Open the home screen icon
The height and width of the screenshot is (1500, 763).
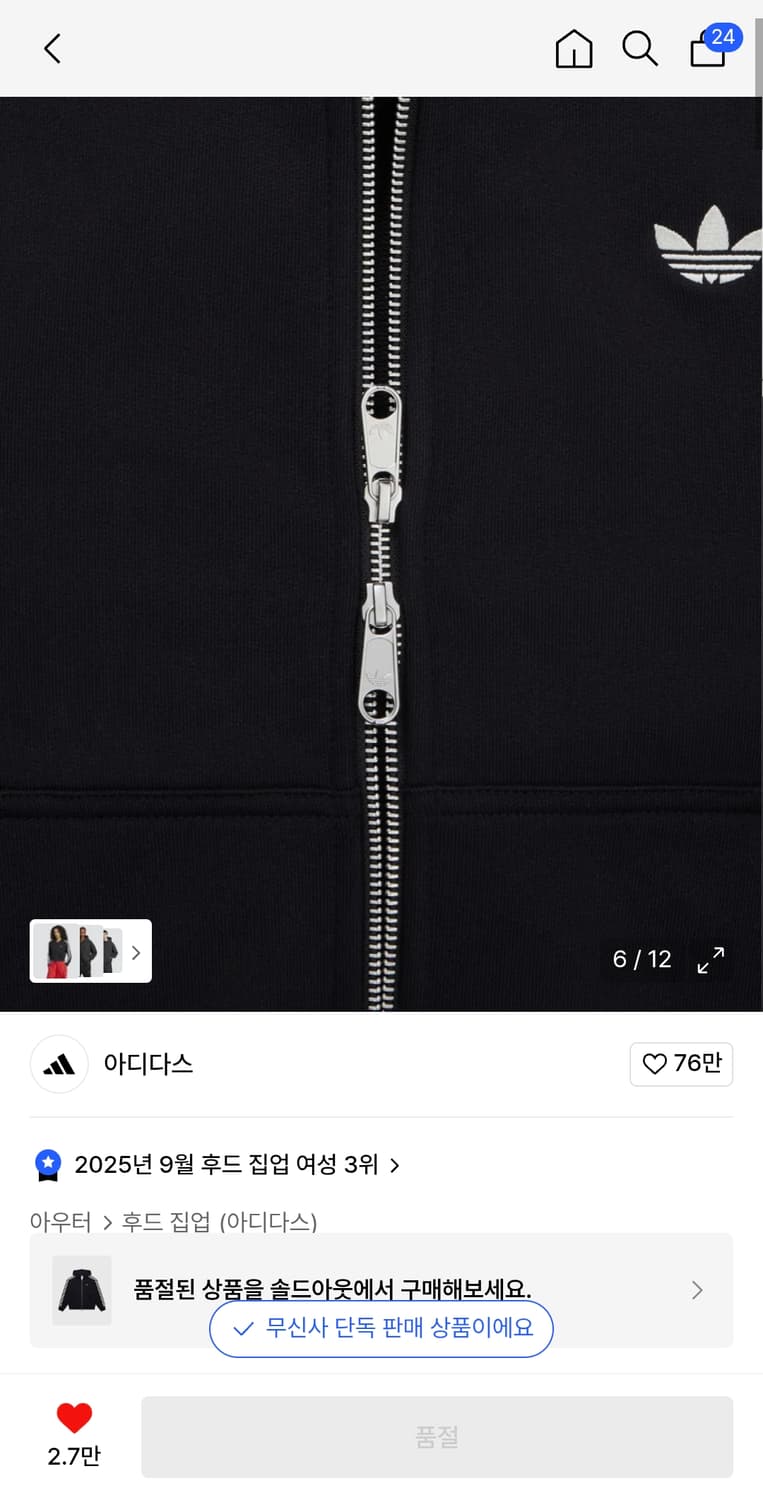(x=574, y=48)
